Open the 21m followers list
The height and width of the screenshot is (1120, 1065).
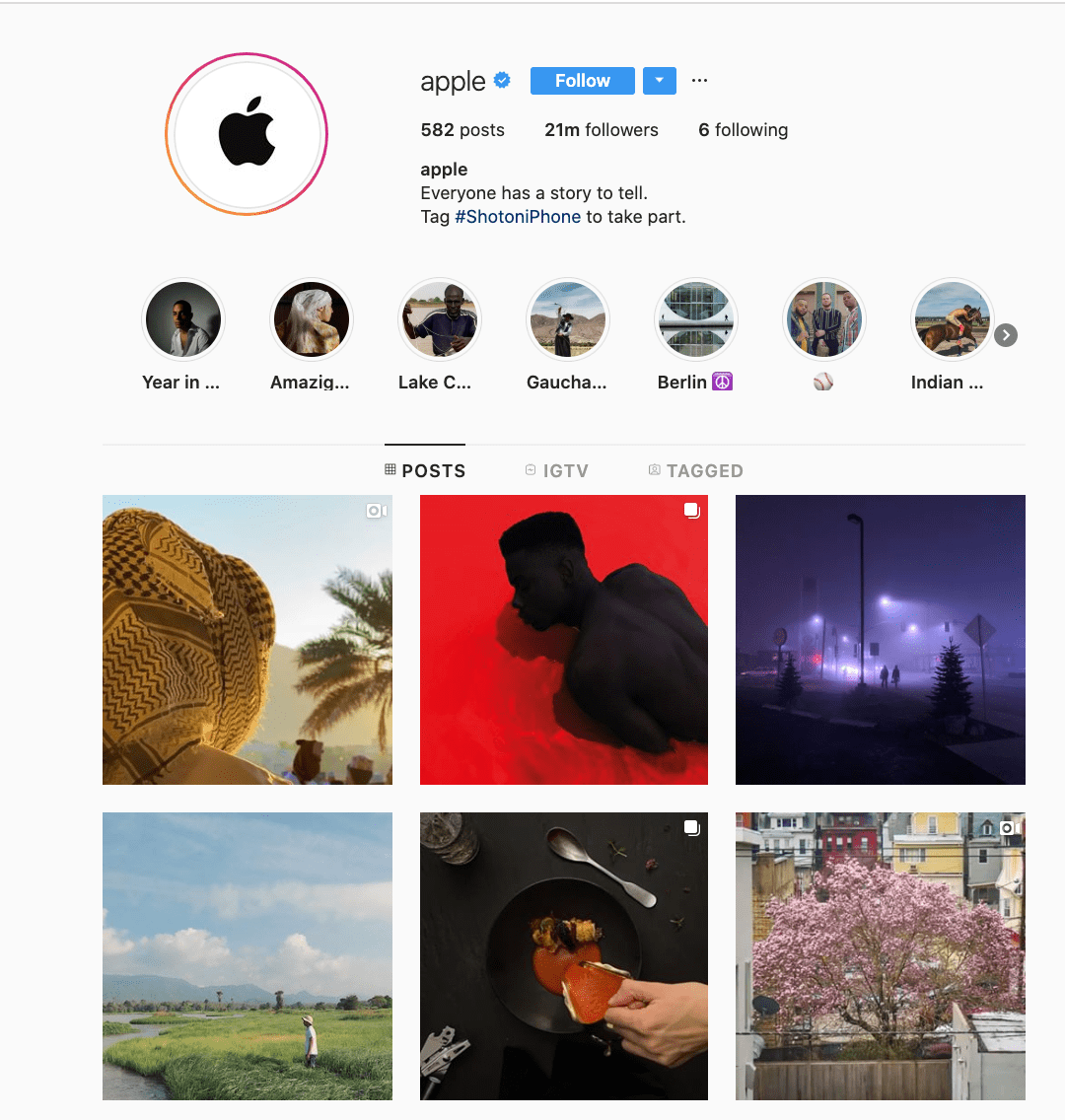(601, 130)
